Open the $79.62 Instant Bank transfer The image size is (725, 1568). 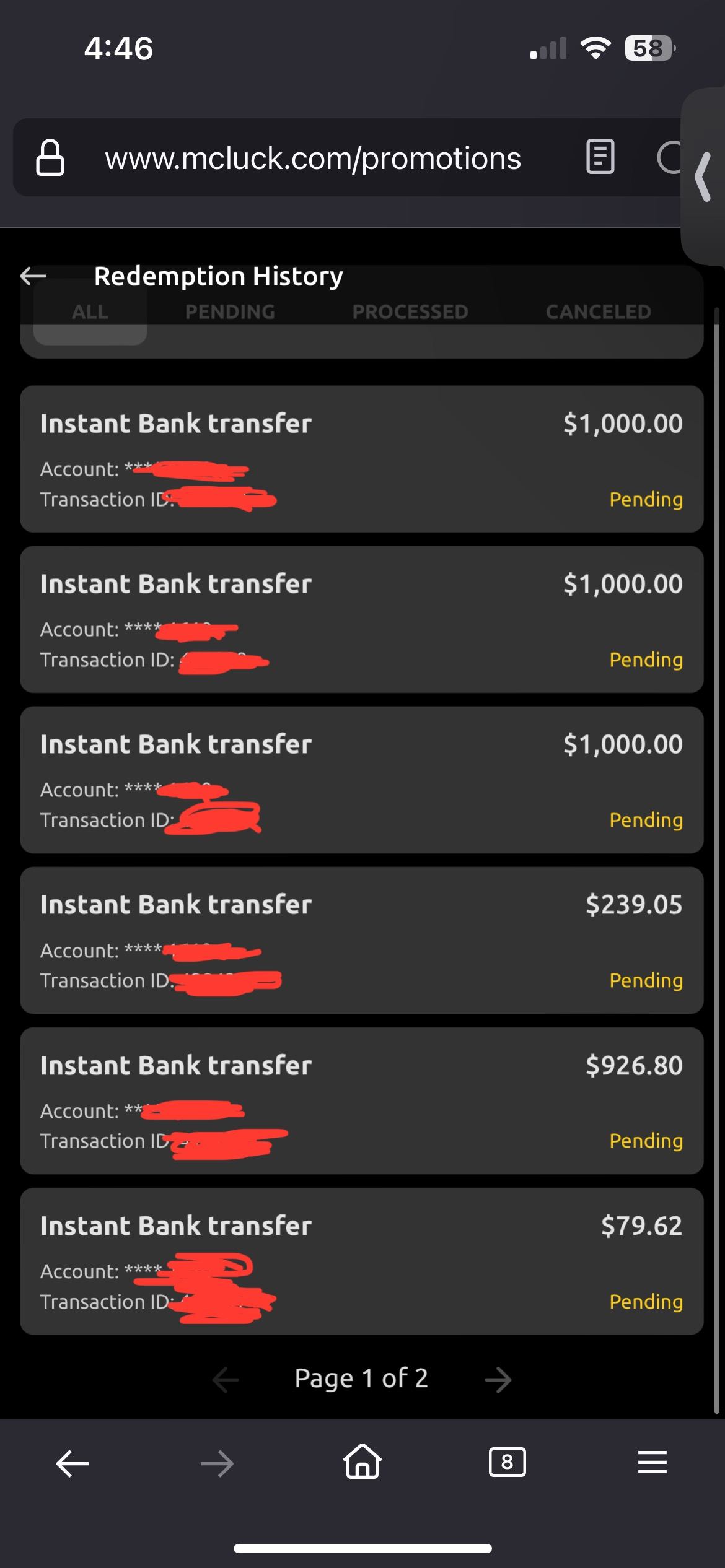[x=361, y=1261]
